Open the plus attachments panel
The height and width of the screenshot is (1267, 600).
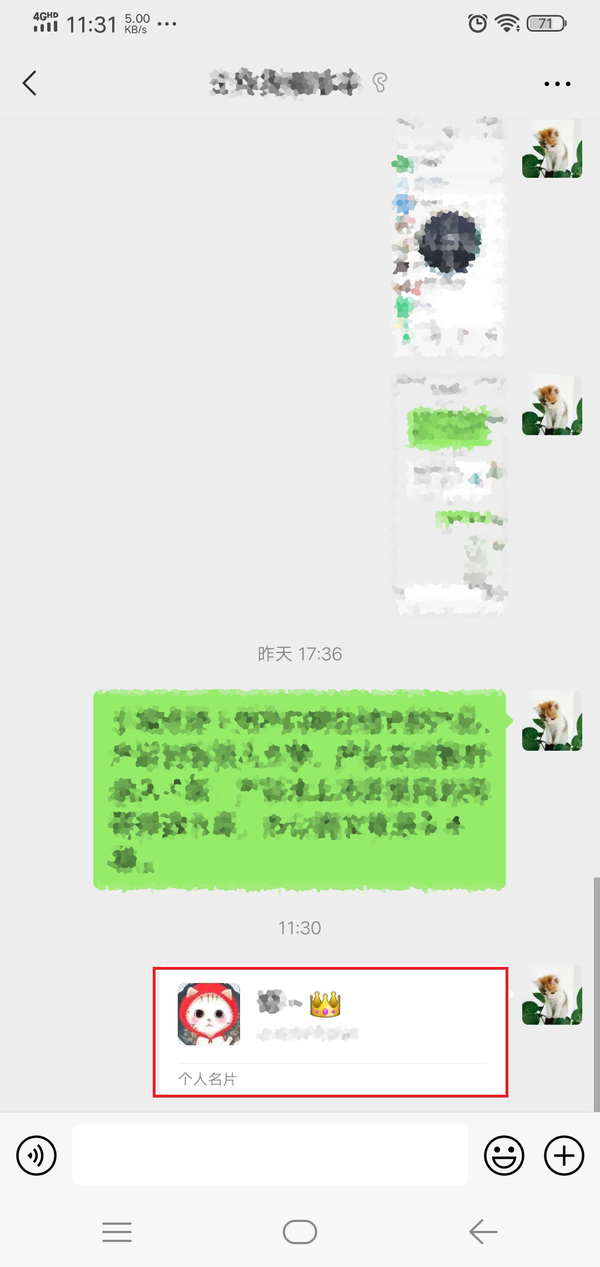coord(564,1156)
